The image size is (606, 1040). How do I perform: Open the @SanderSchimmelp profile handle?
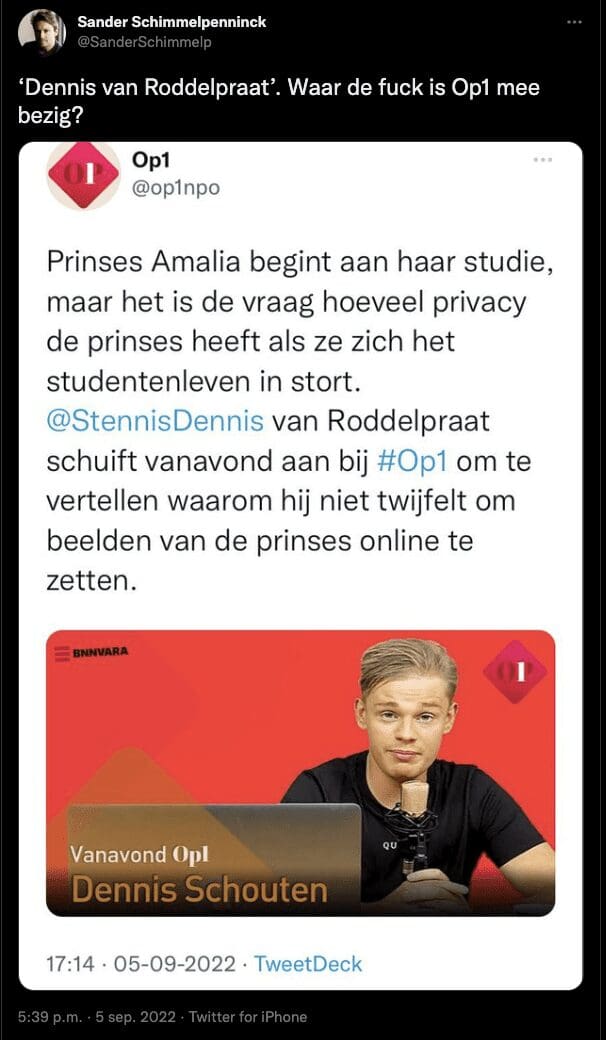(144, 42)
